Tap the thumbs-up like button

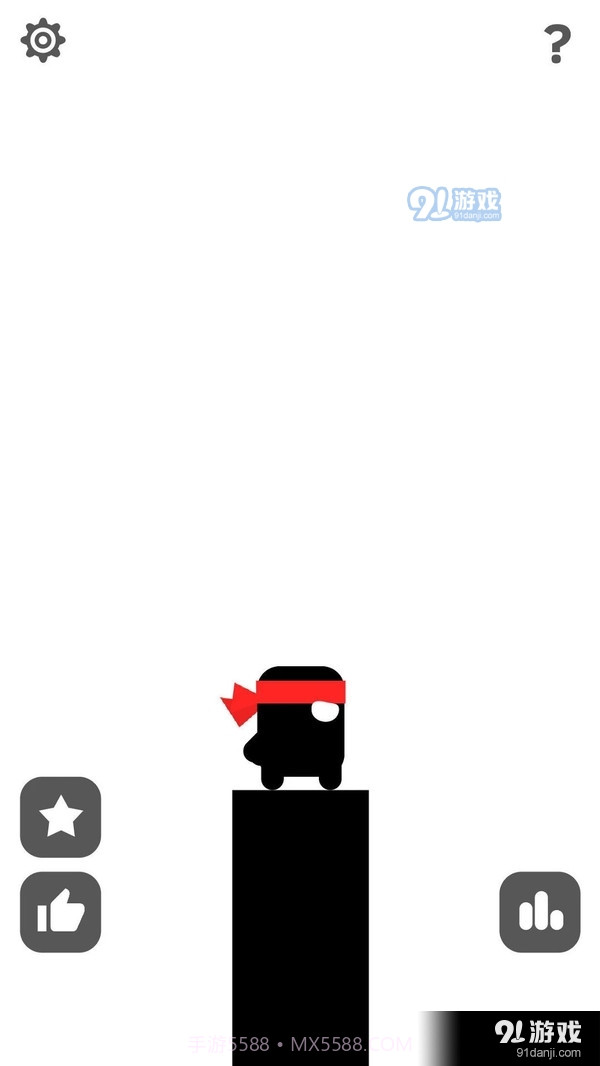click(x=61, y=912)
